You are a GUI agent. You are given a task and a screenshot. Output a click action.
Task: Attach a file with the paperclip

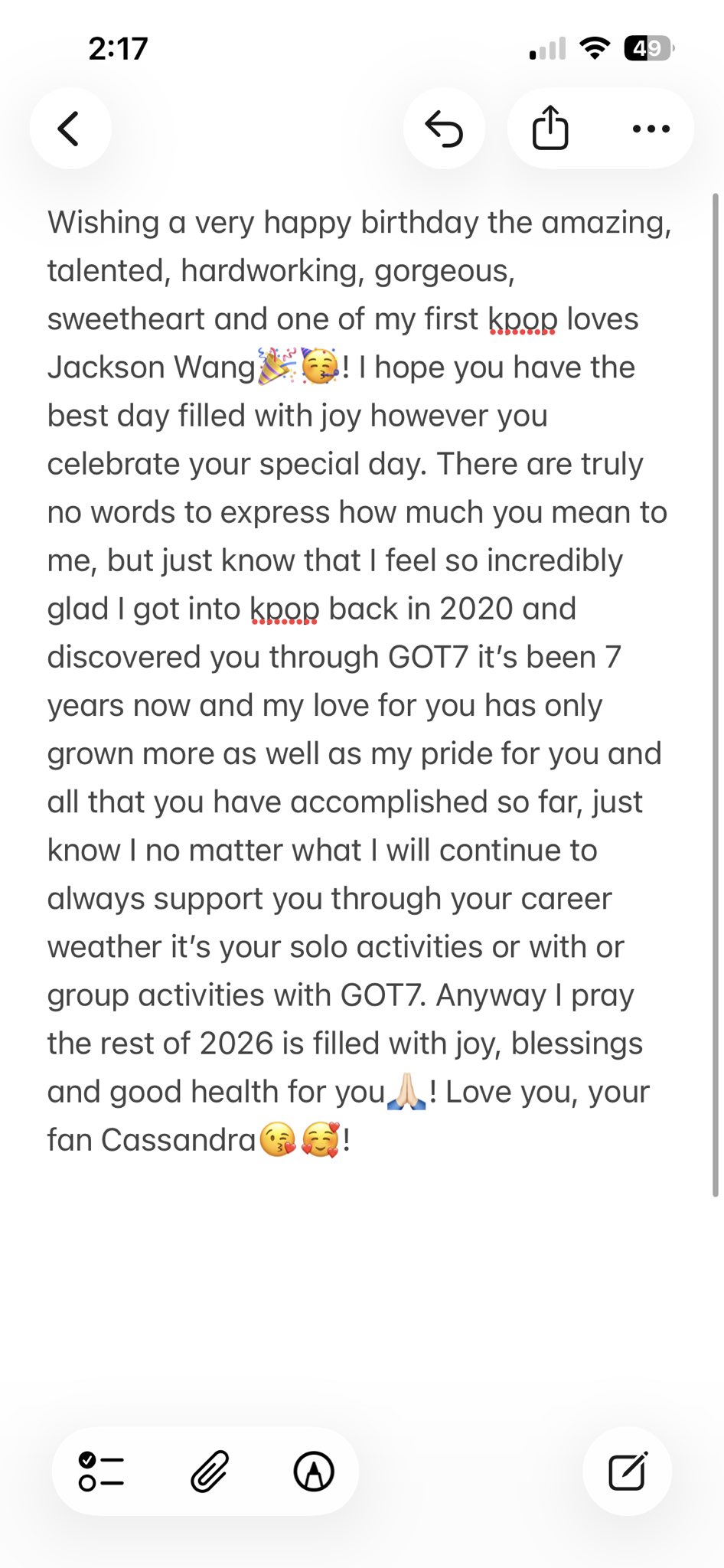209,1472
